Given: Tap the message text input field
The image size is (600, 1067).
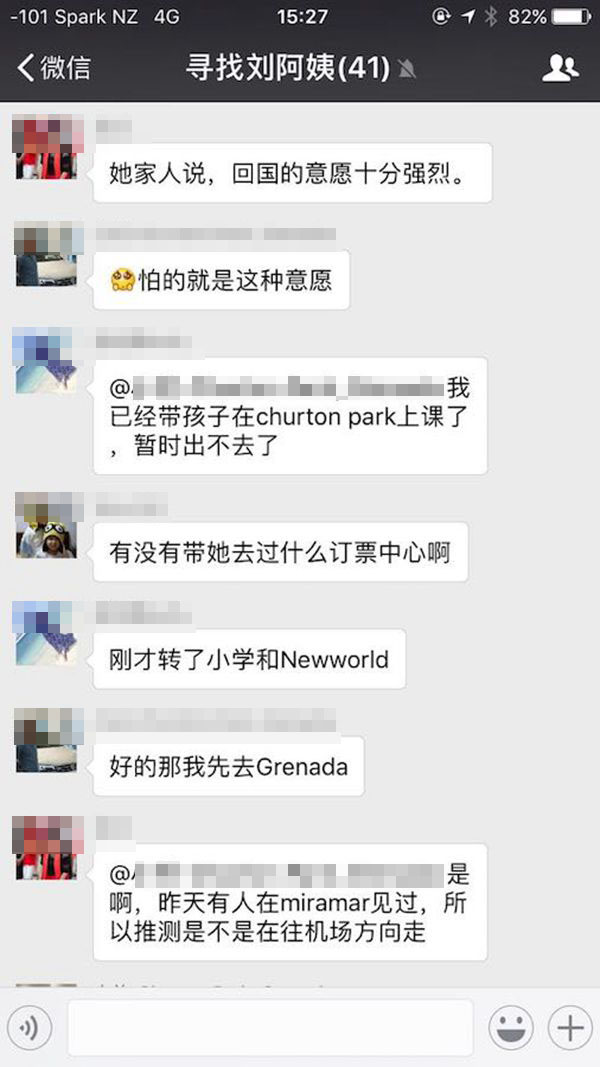Looking at the screenshot, I should (x=270, y=1027).
